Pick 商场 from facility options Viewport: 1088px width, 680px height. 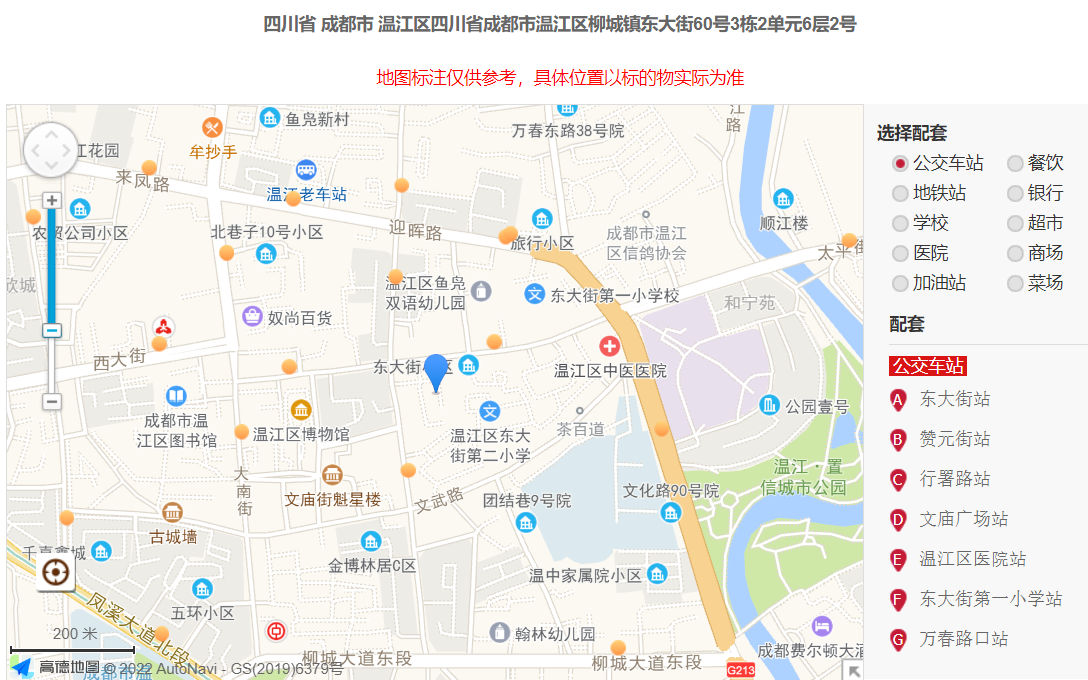click(x=1015, y=253)
